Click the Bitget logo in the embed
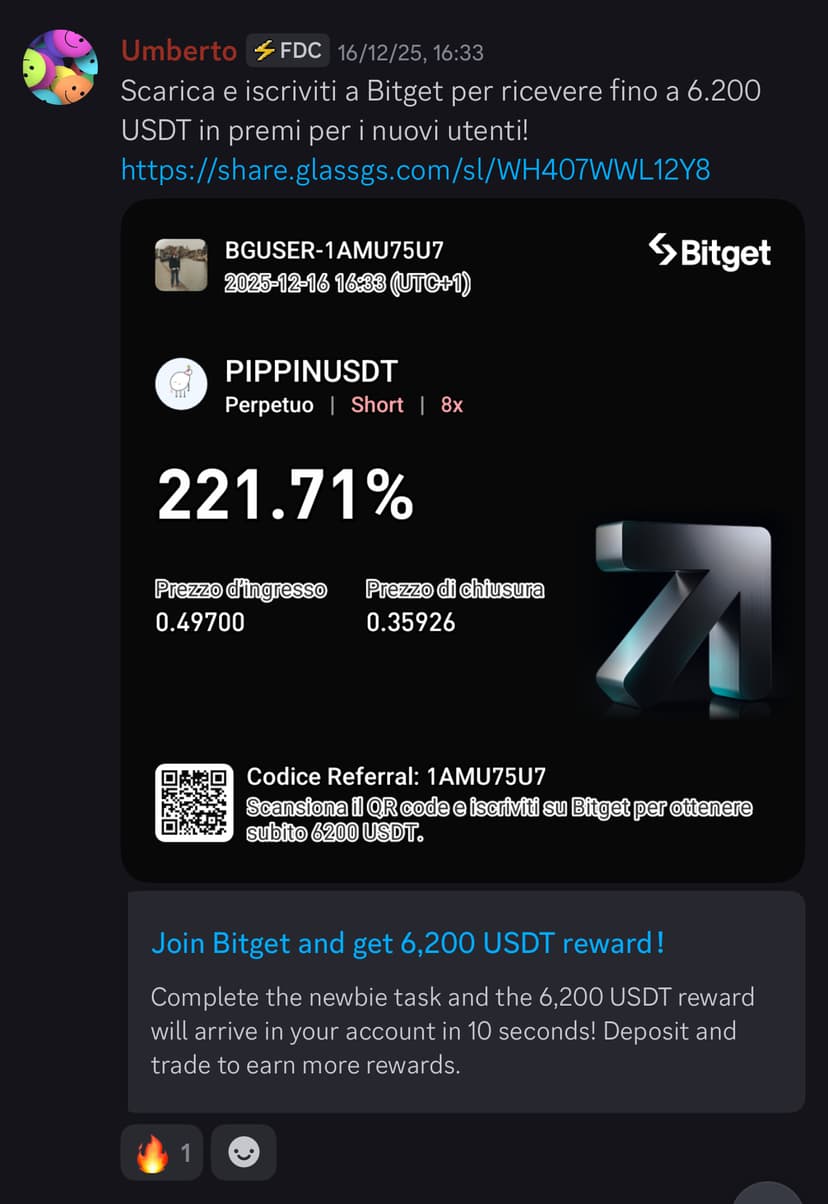 coord(709,254)
